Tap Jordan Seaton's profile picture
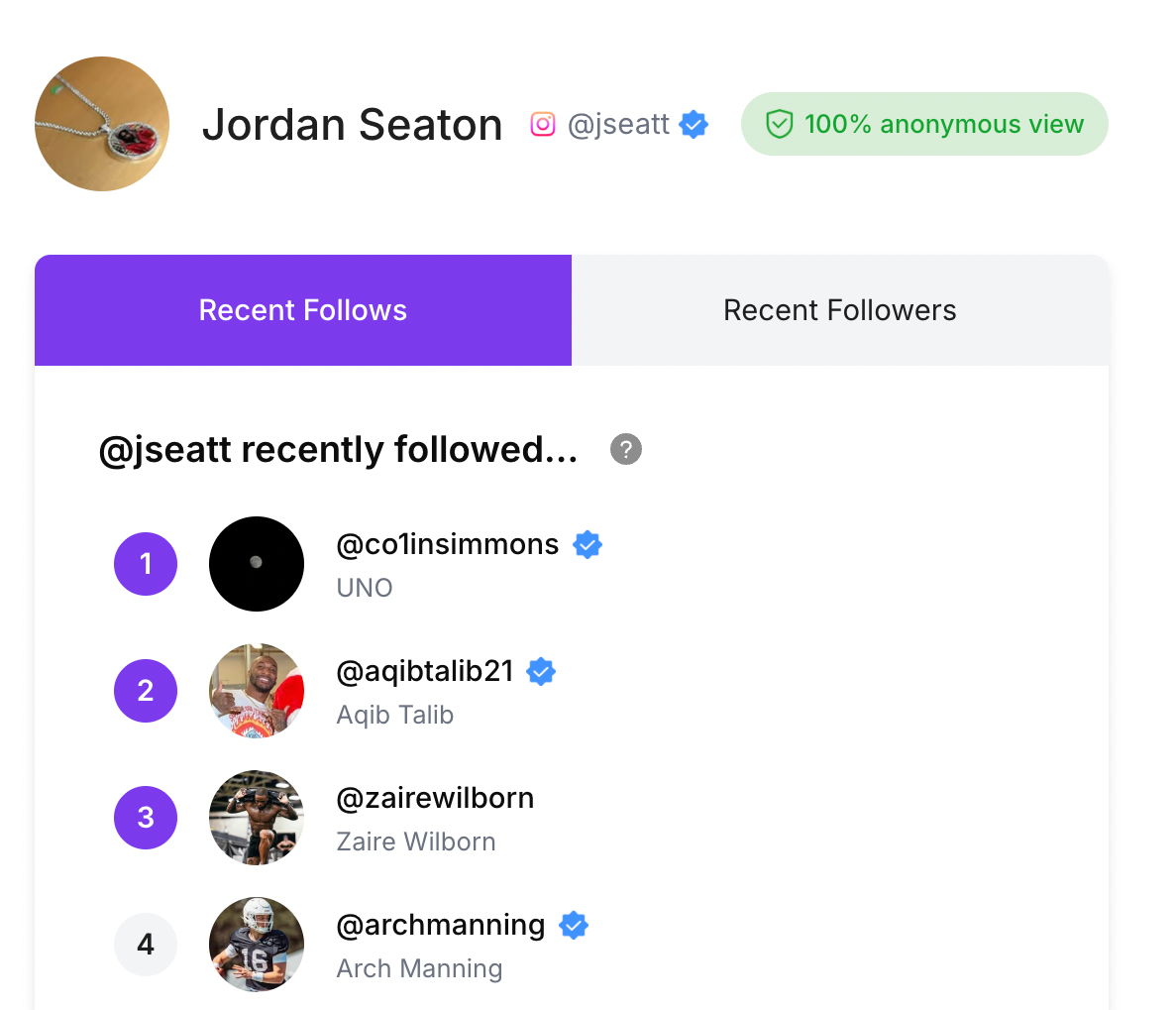Image resolution: width=1176 pixels, height=1010 pixels. (102, 124)
